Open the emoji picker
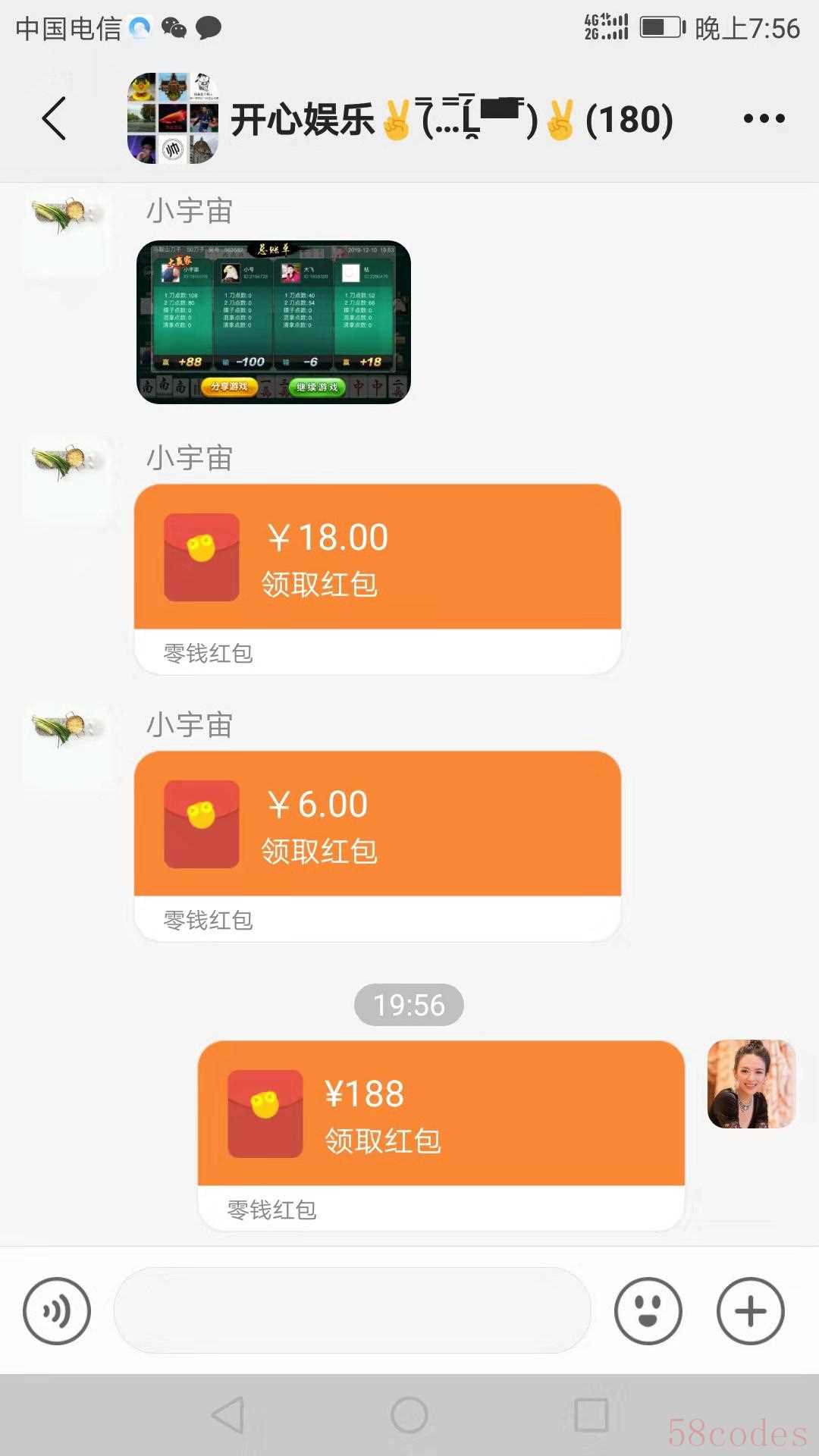The height and width of the screenshot is (1456, 819). coord(648,1311)
